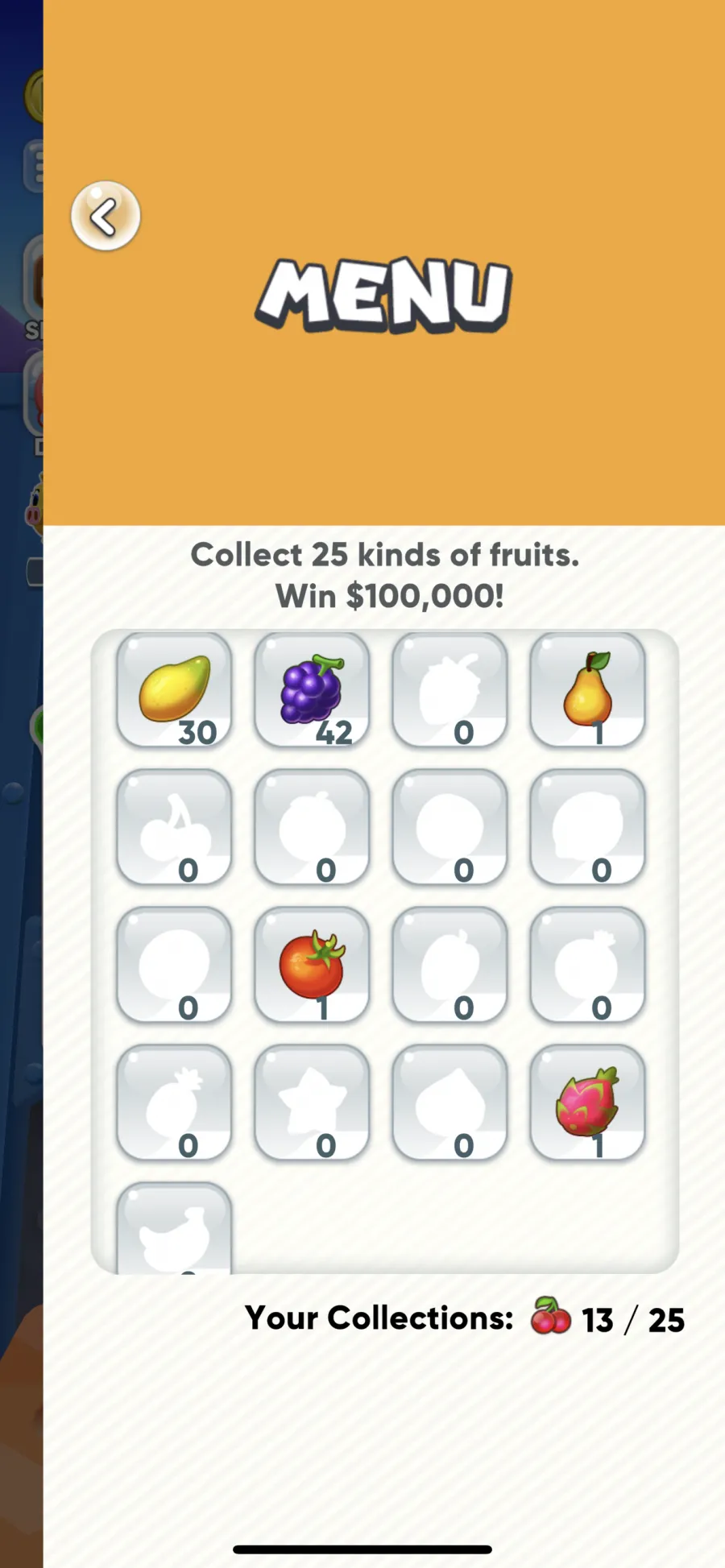Select the locked star-shaped fruit tile
The width and height of the screenshot is (725, 1568).
click(312, 1103)
